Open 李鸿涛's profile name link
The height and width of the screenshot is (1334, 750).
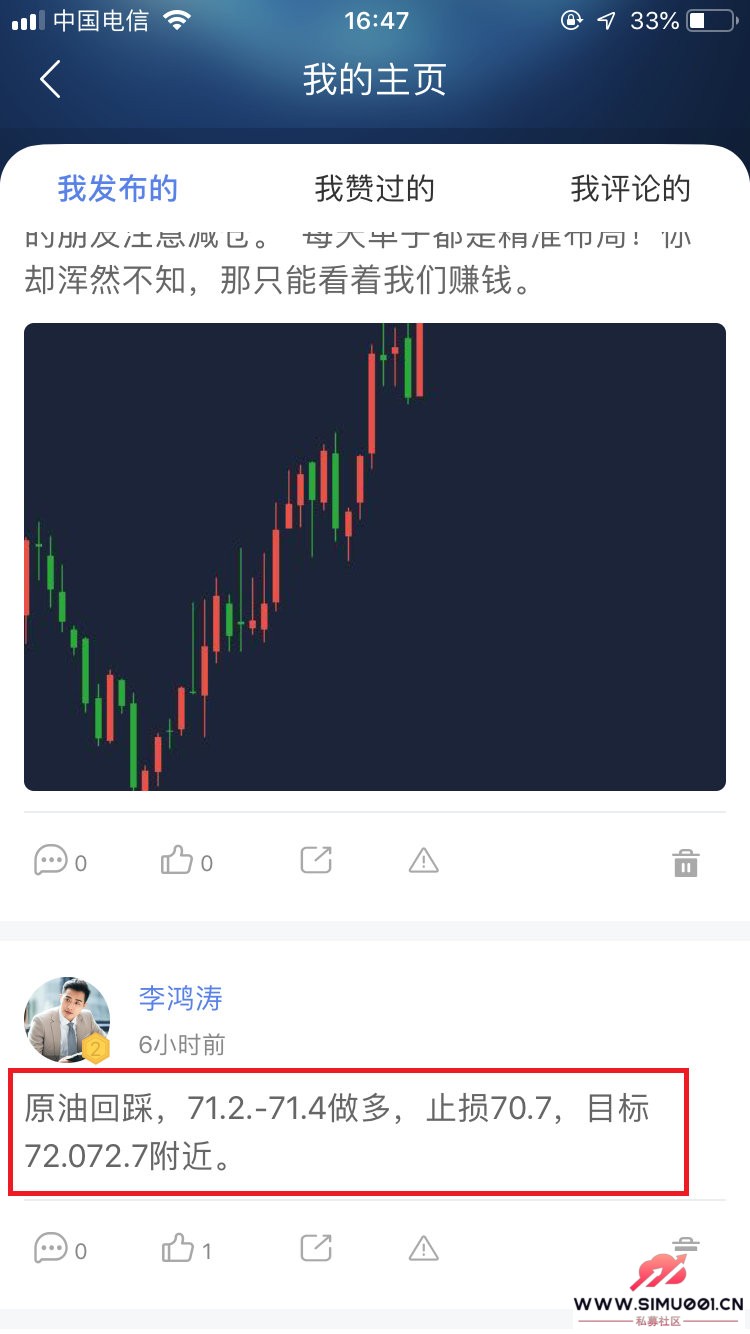[180, 998]
